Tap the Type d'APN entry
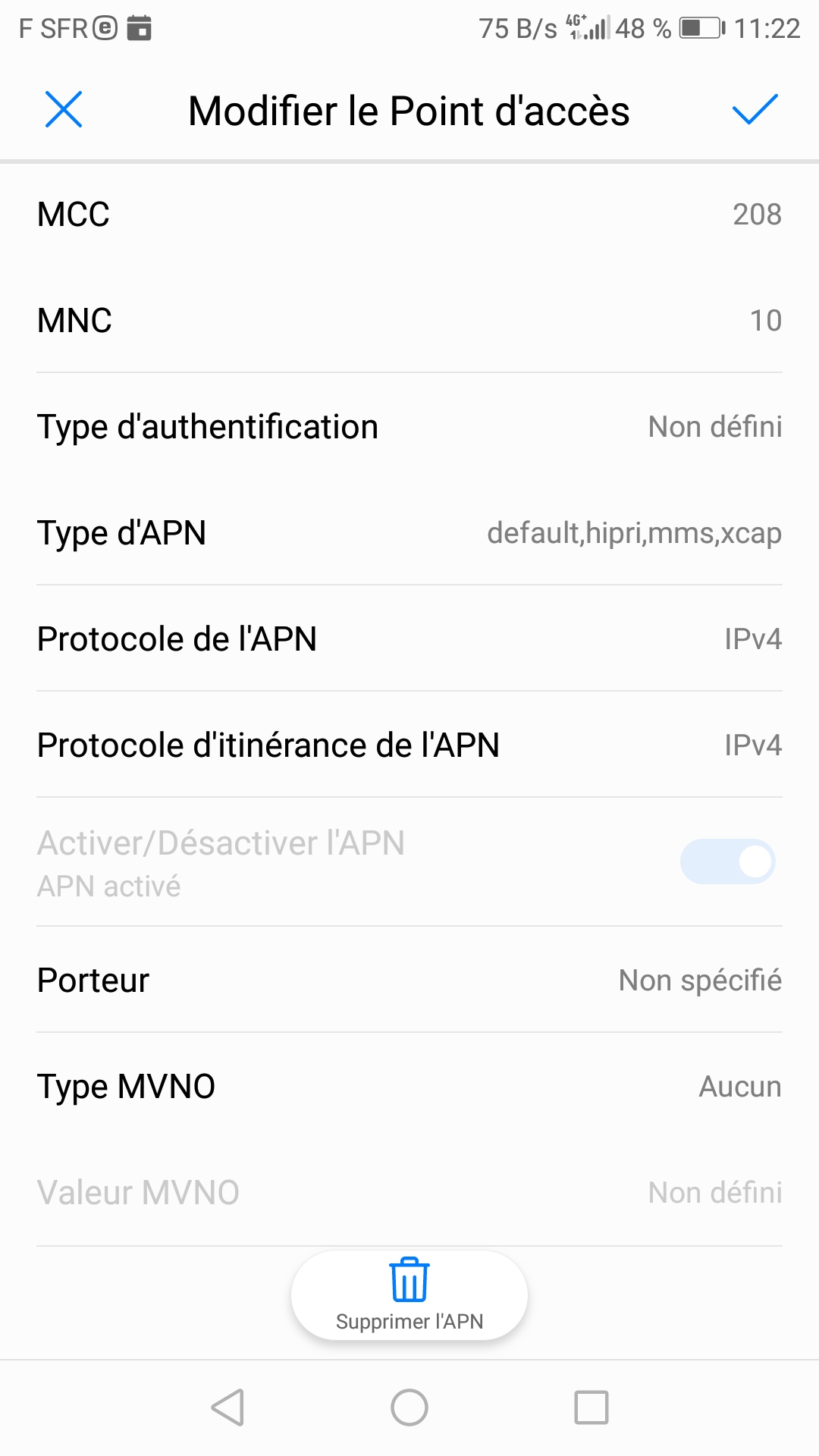The height and width of the screenshot is (1456, 819). coord(409,532)
